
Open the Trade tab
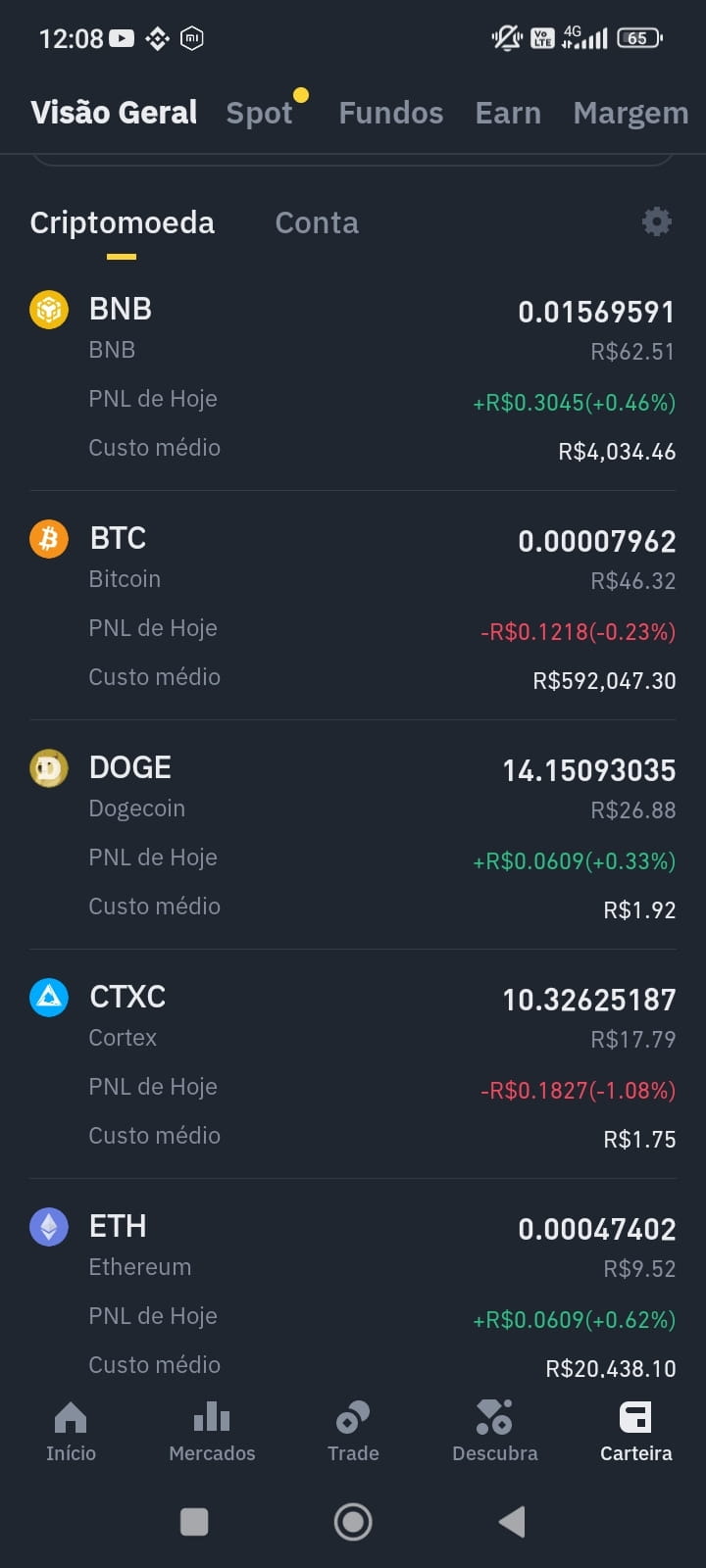[353, 1431]
